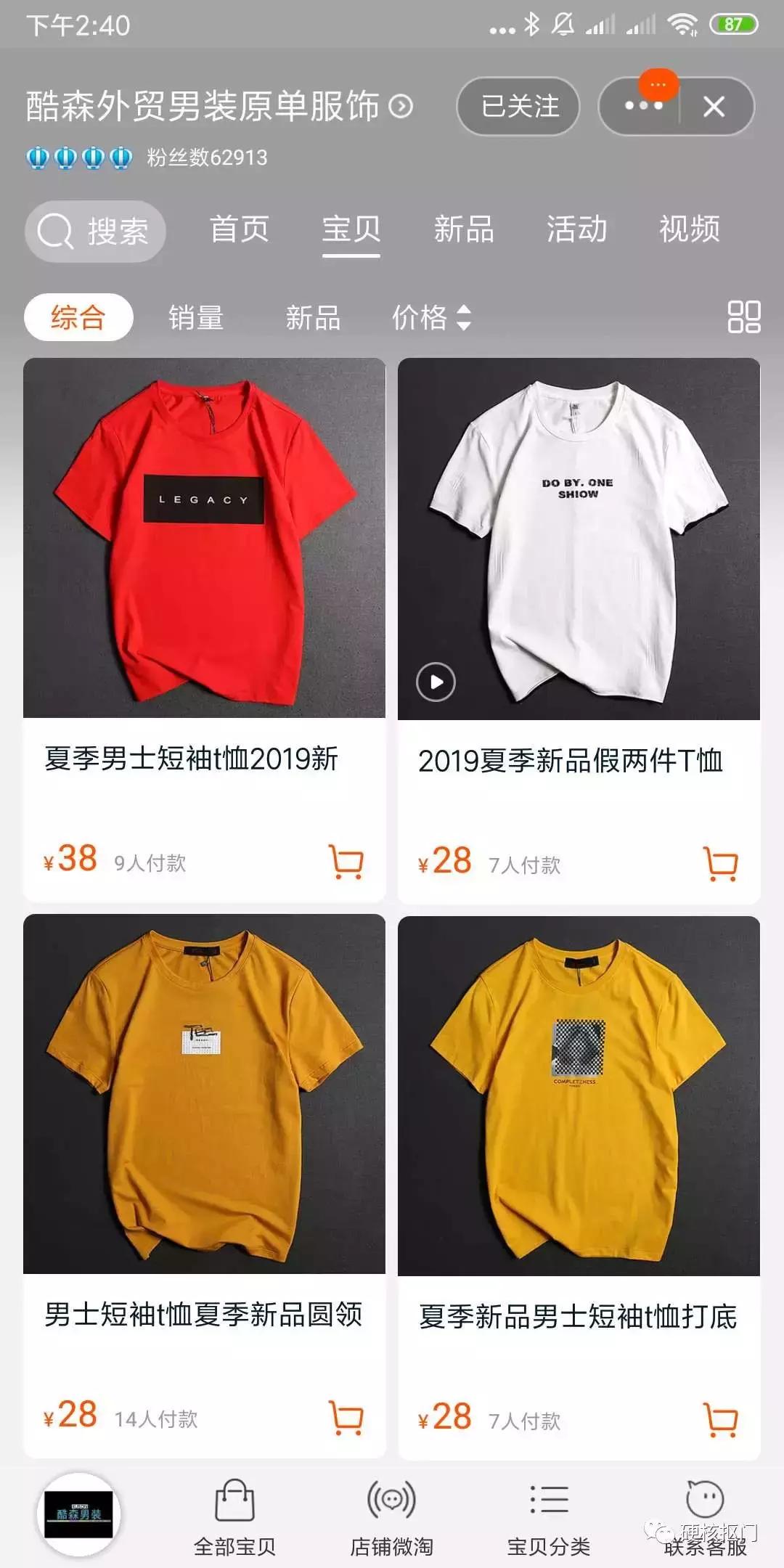Switch to the 新品 tab in top navigation
This screenshot has height=1568, width=784.
coord(465,229)
